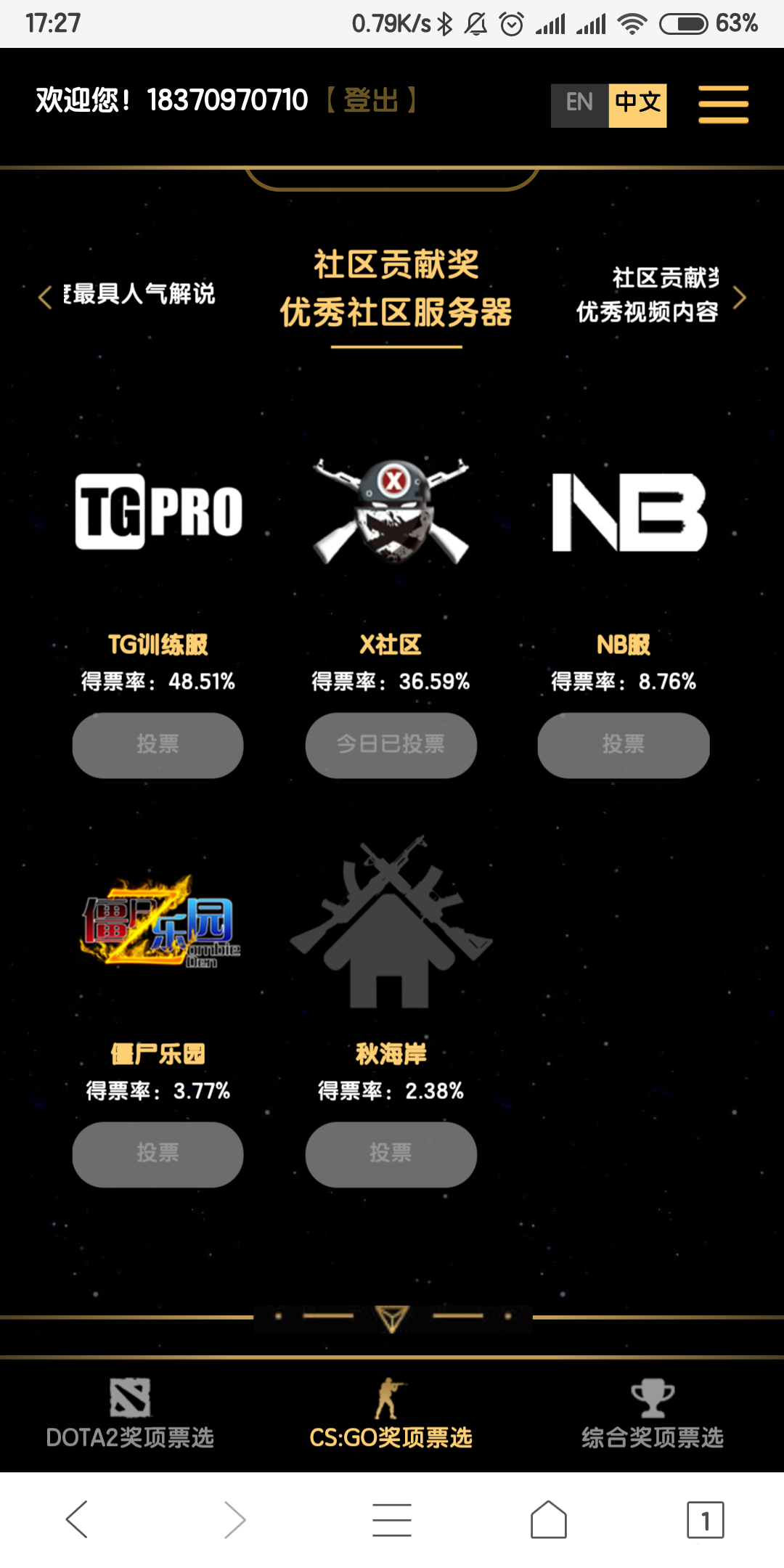Vote for NB服 server
The image size is (784, 1568).
(x=623, y=744)
